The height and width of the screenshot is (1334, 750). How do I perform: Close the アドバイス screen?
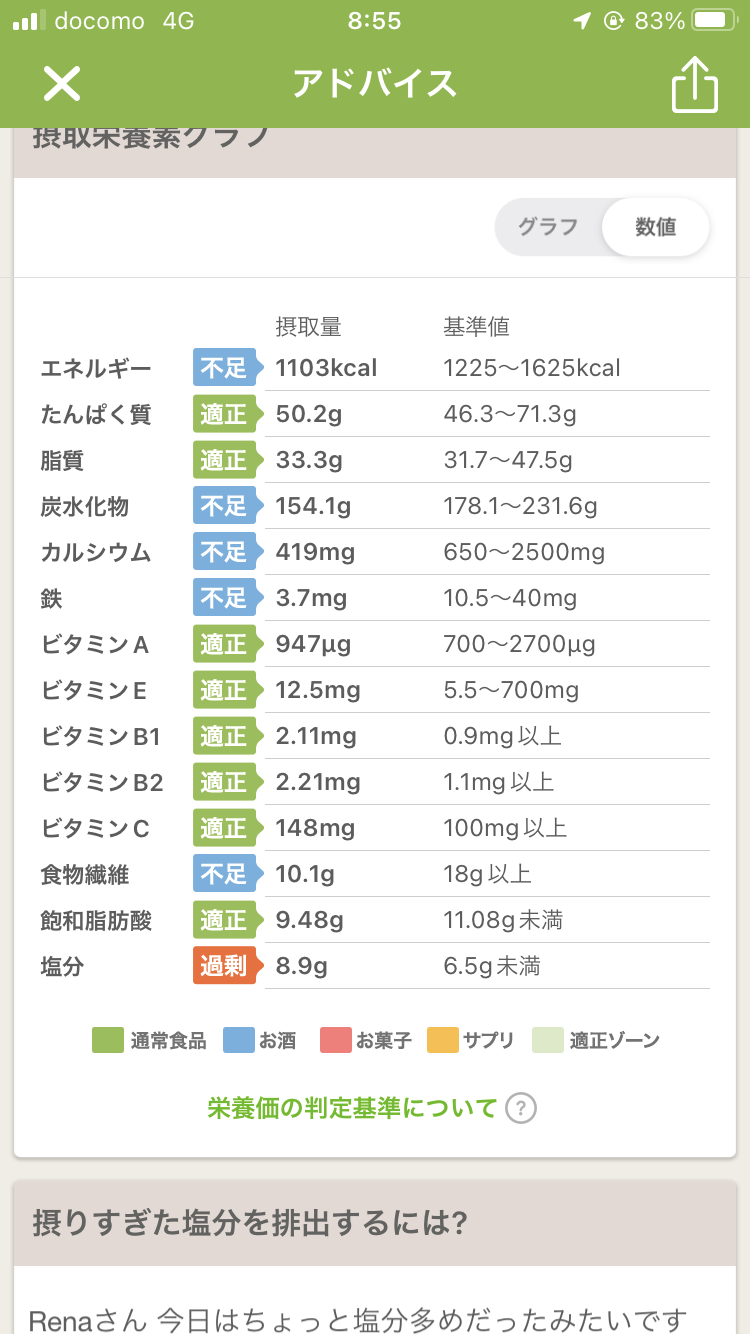point(61,84)
